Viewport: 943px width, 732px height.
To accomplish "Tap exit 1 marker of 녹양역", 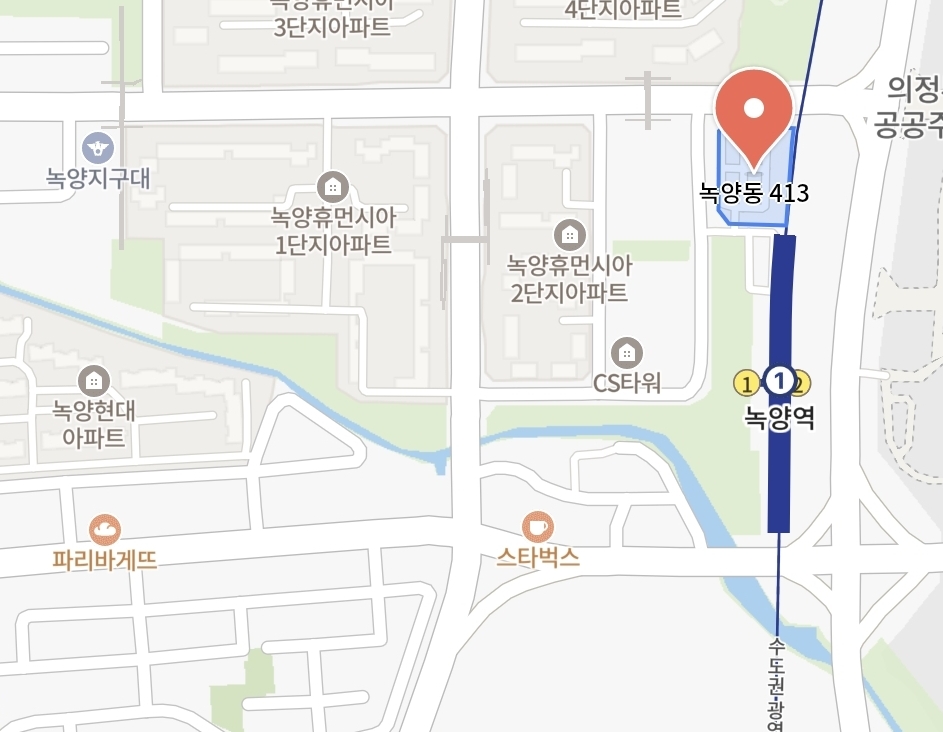I will coord(745,381).
